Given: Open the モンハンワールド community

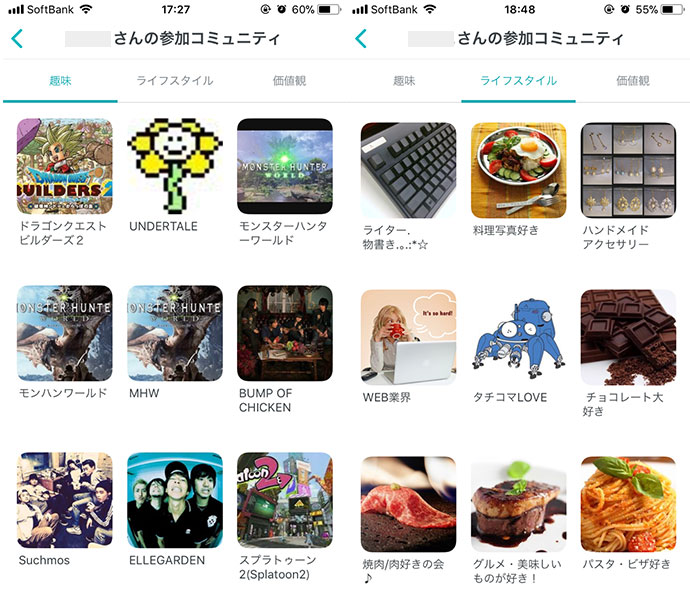Looking at the screenshot, I should [64, 334].
